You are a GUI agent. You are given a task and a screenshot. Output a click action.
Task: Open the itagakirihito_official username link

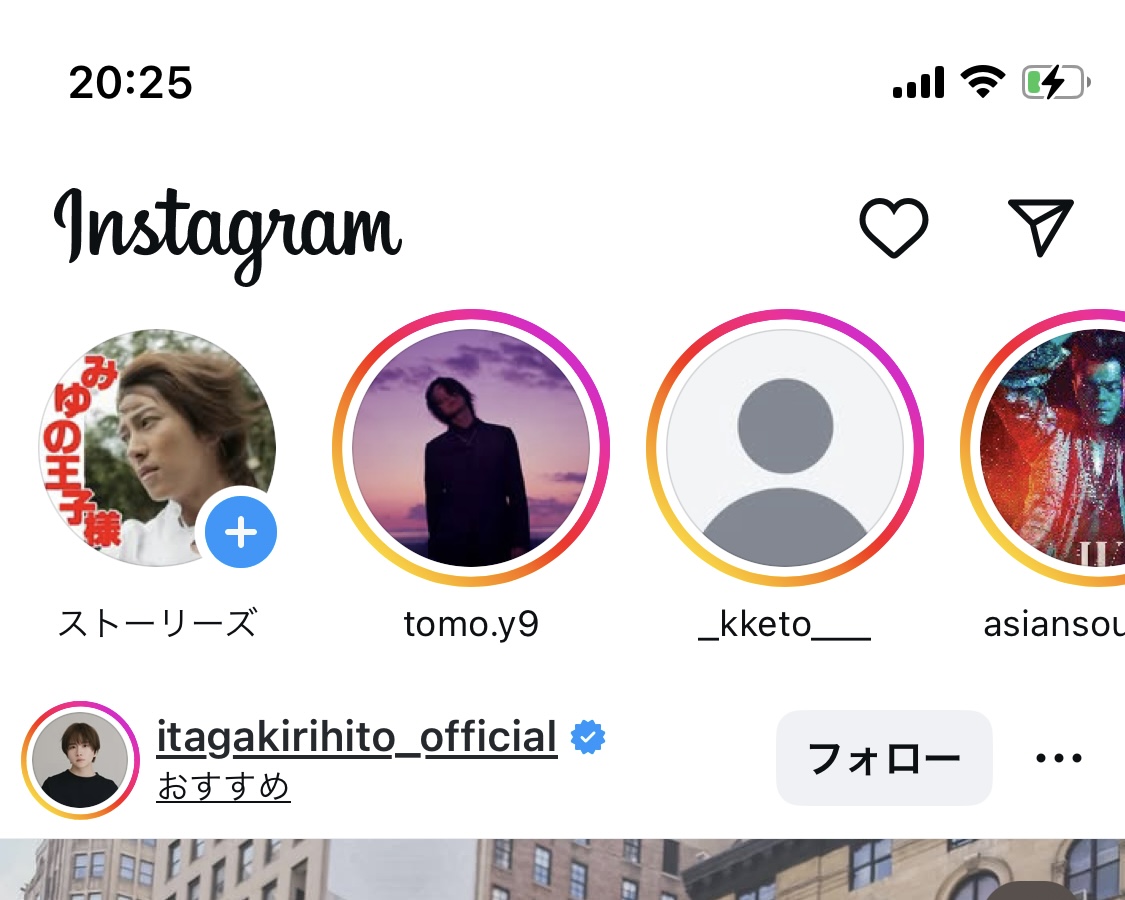coord(357,738)
